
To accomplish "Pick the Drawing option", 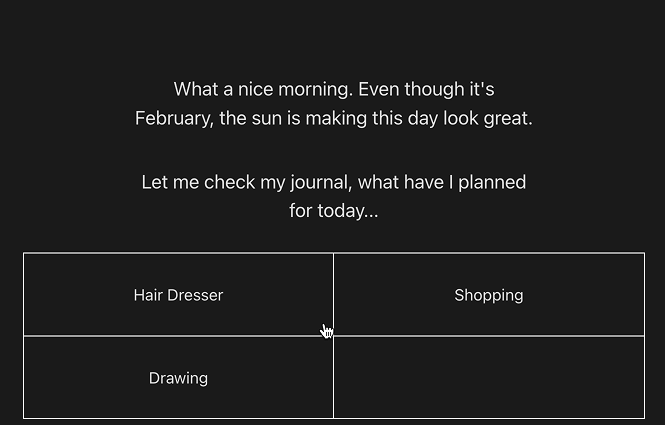I will click(x=178, y=378).
